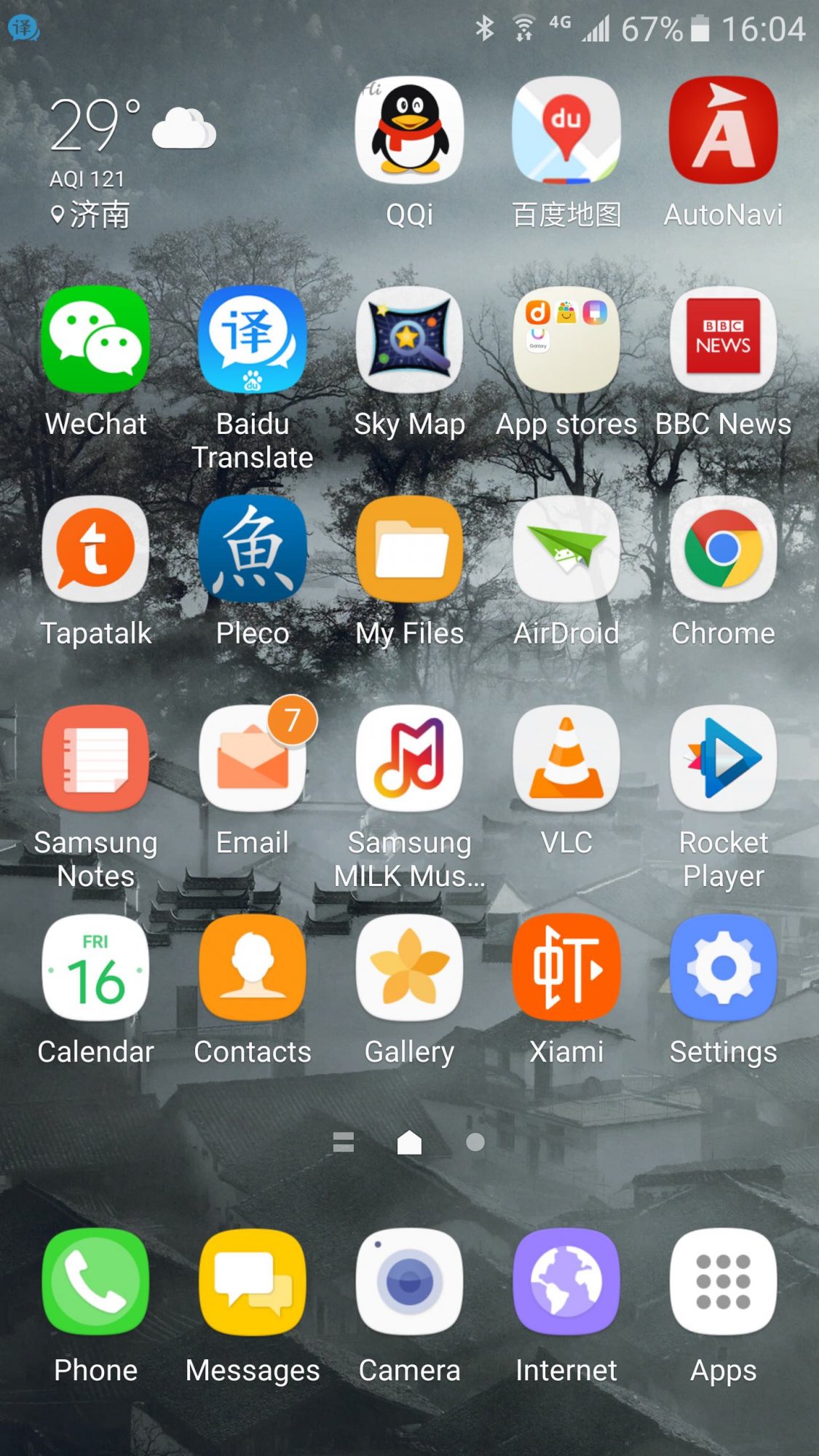Open the App stores folder

tap(566, 342)
